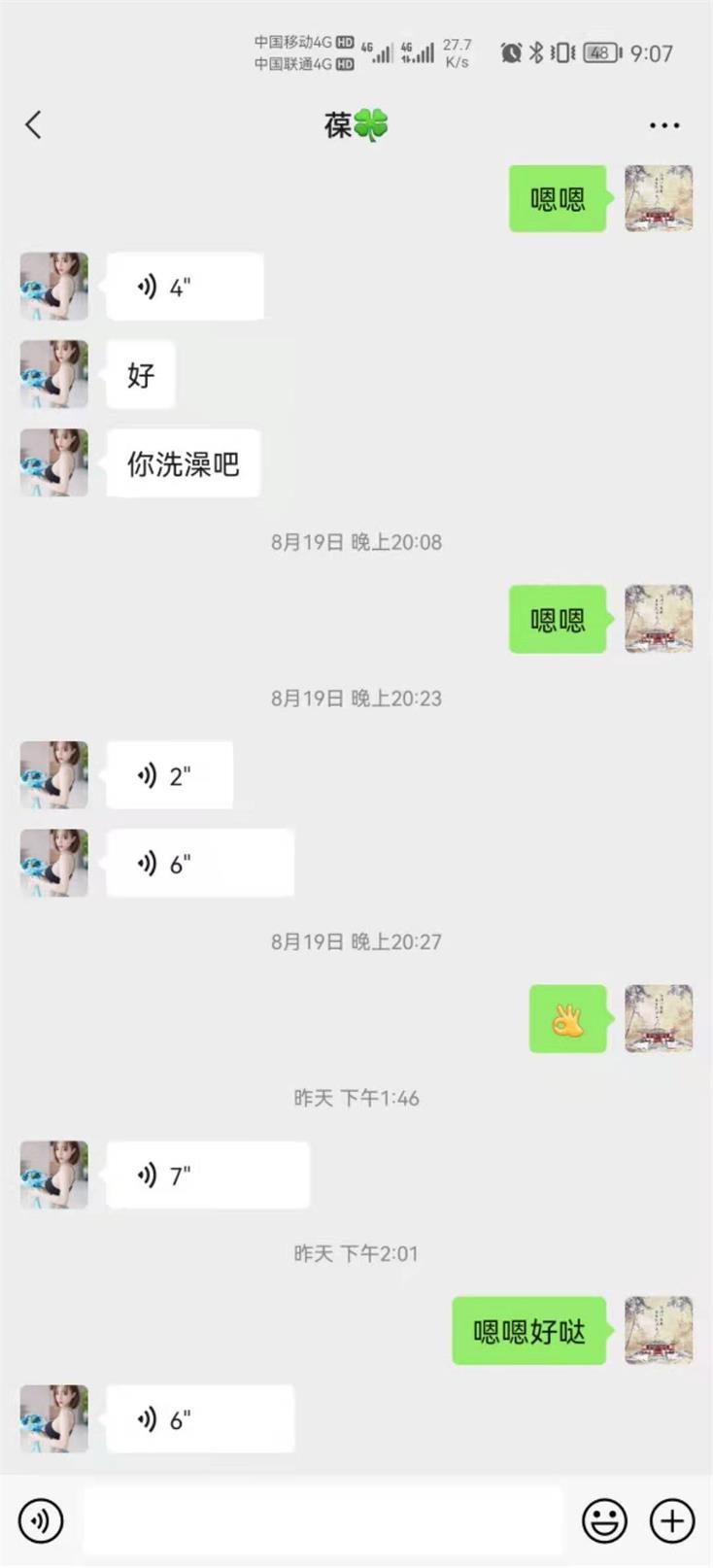Screen dimensions: 713x1568
Task: Go back to the chat list
Action: [x=33, y=124]
